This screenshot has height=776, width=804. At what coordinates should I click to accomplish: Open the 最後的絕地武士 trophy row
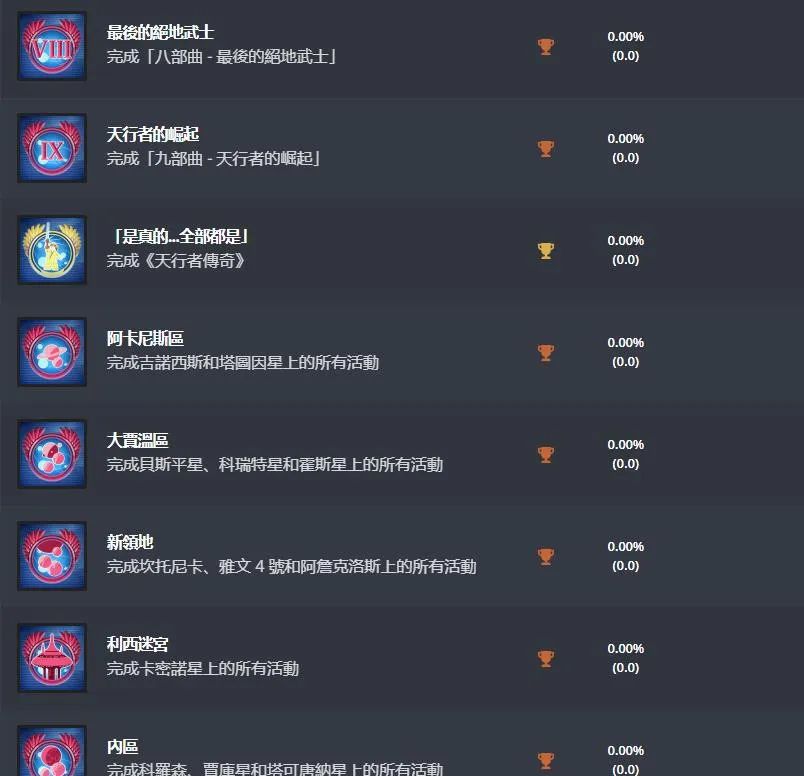160,33
